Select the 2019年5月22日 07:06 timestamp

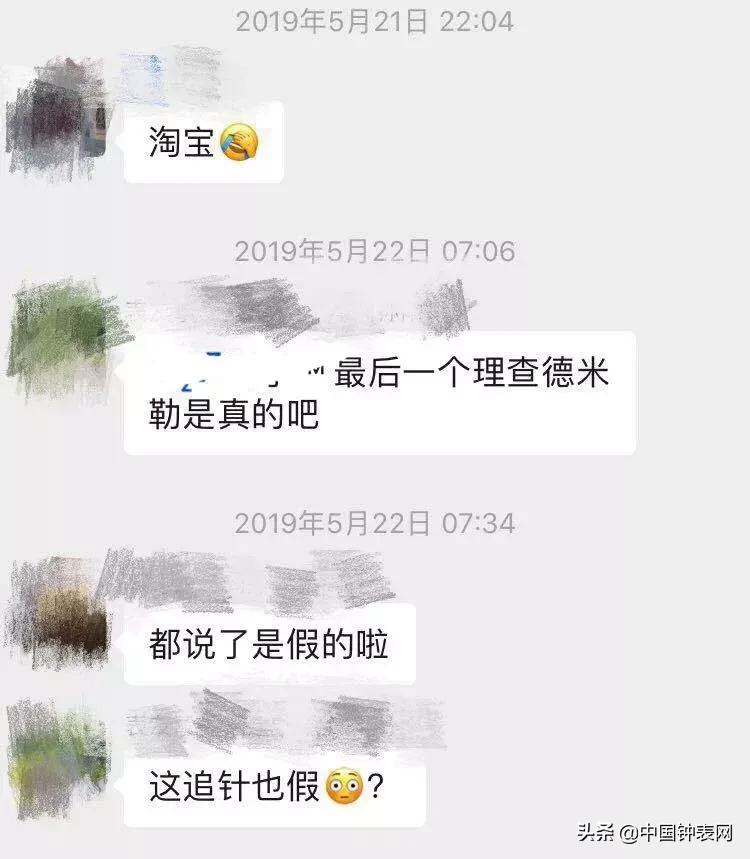[x=374, y=253]
